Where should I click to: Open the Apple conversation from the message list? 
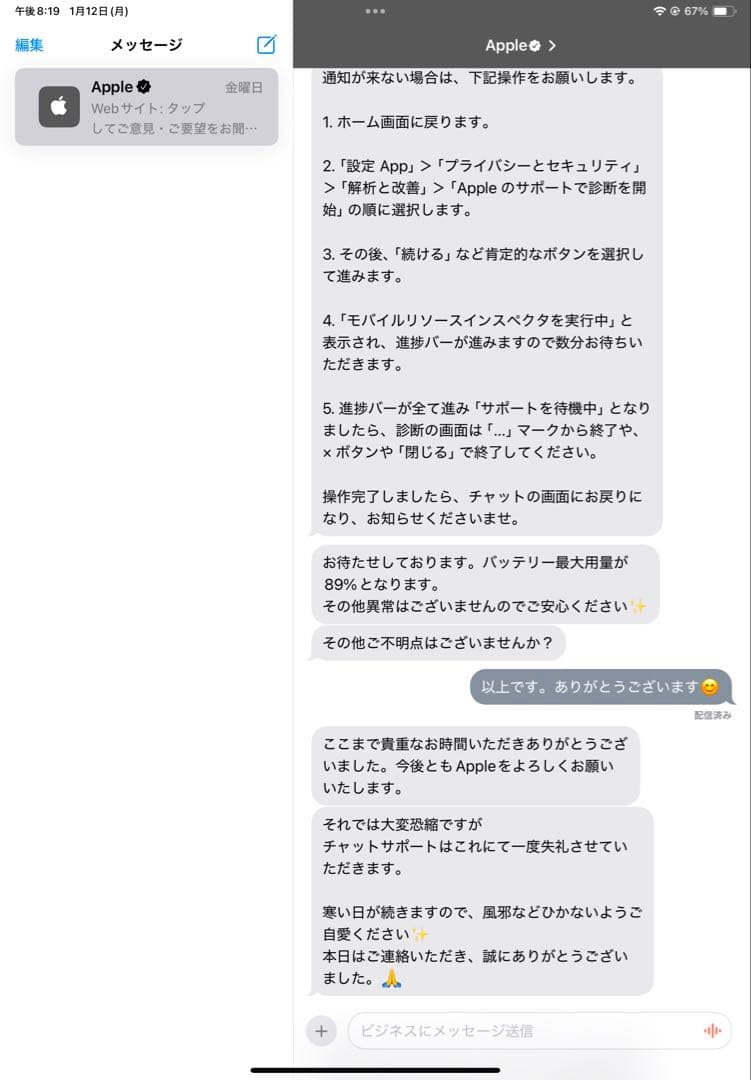coord(146,107)
